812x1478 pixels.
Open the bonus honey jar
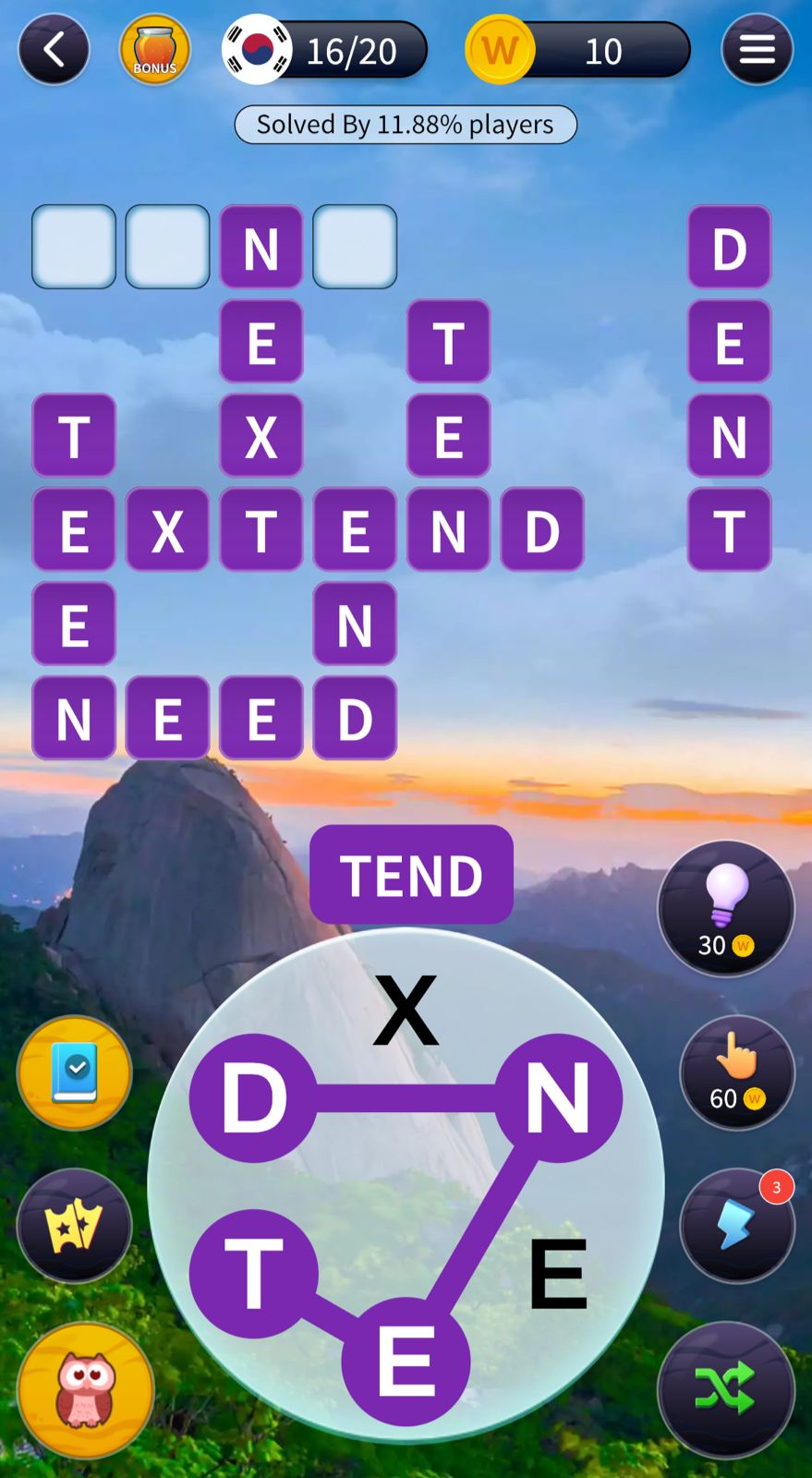(155, 50)
